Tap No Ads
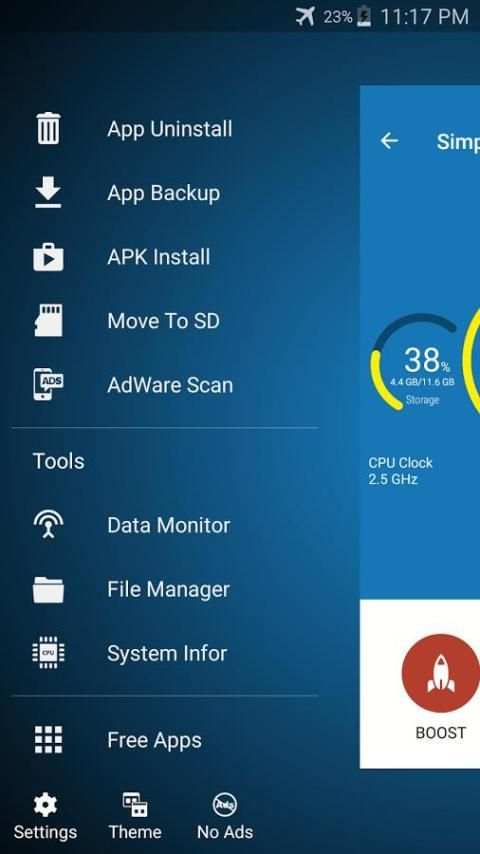This screenshot has height=854, width=480. click(x=225, y=816)
